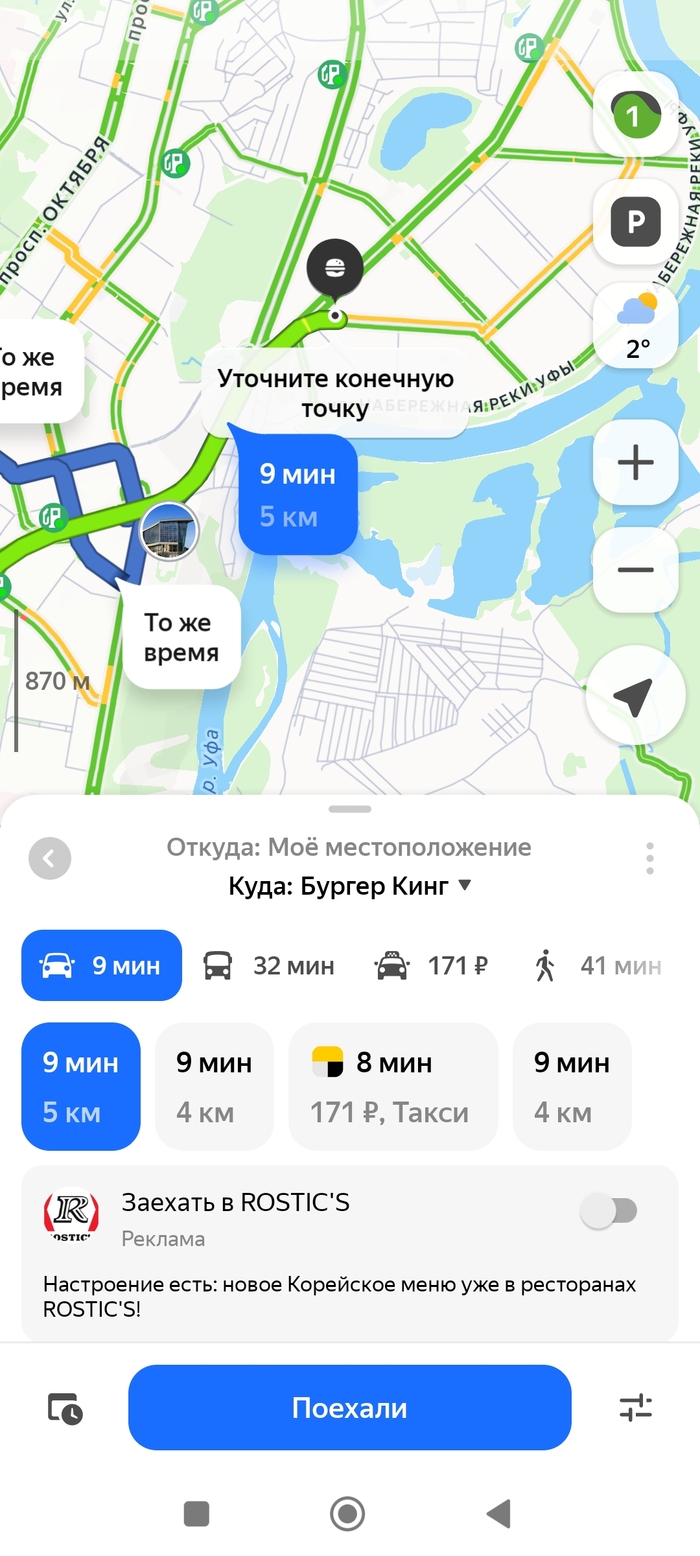The height and width of the screenshot is (1556, 700).
Task: Tap the system home button
Action: (347, 1513)
